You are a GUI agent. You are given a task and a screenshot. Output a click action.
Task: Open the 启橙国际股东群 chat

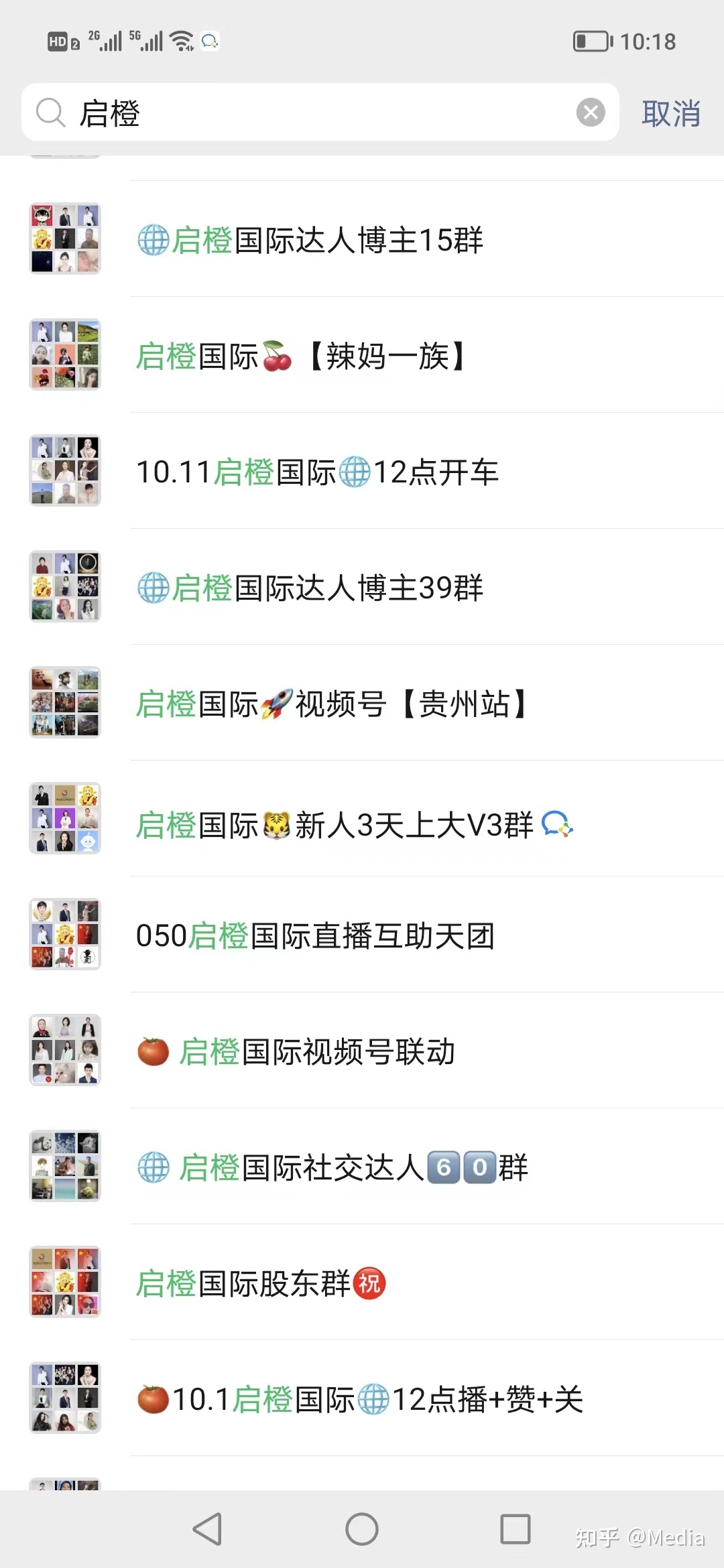point(362,1283)
